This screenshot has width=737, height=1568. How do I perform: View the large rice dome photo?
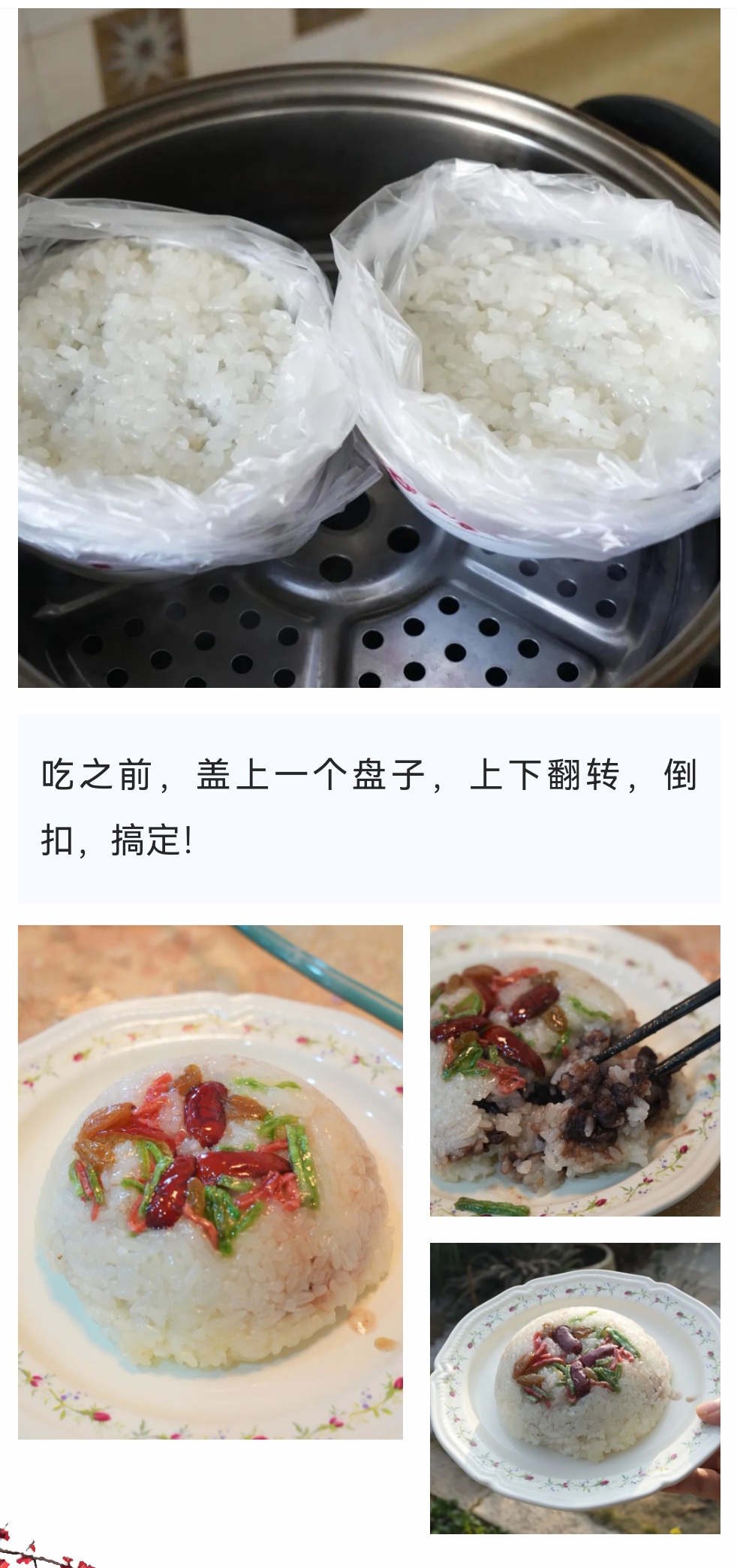tap(210, 1182)
